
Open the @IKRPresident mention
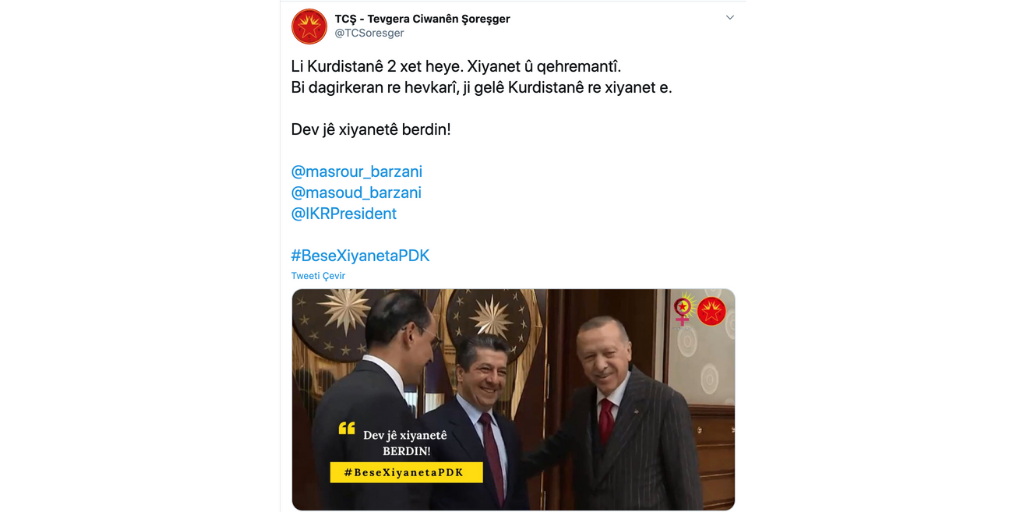pyautogui.click(x=343, y=213)
